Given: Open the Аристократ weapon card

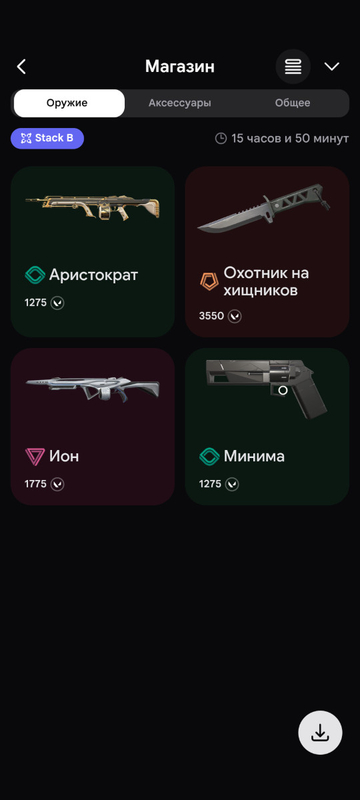Looking at the screenshot, I should click(93, 252).
